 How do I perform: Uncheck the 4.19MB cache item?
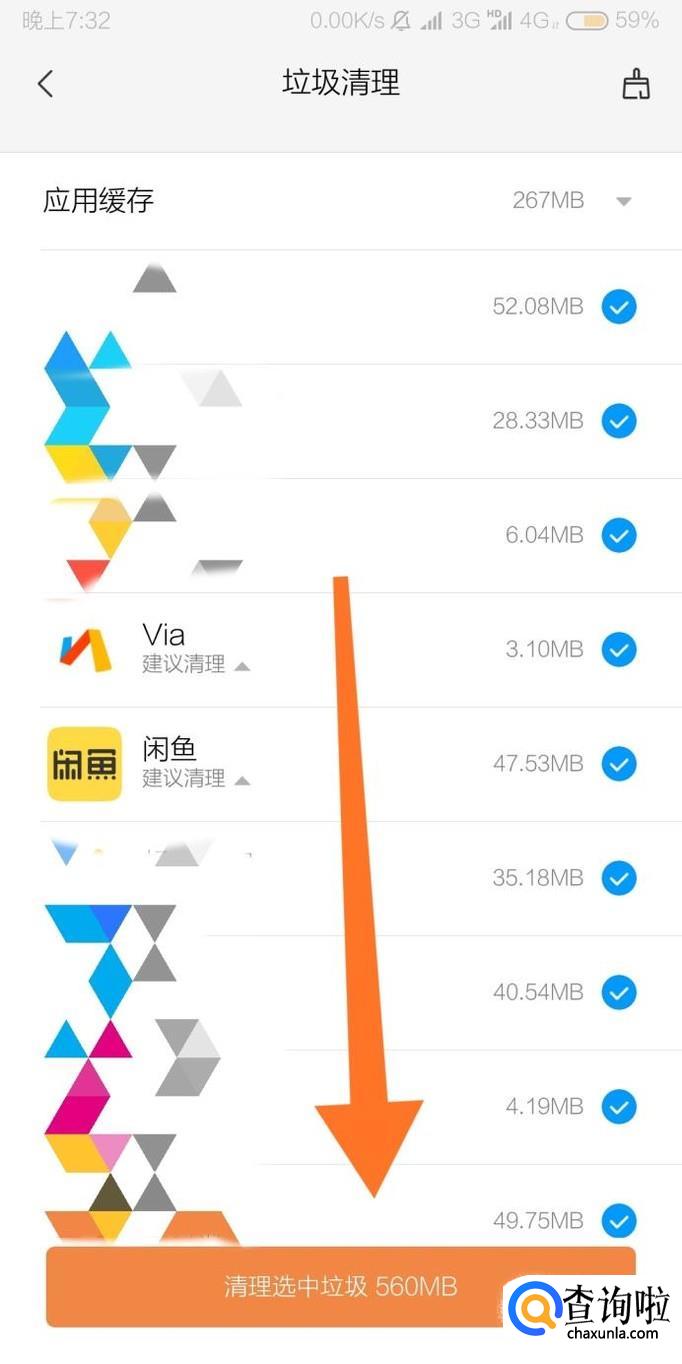click(619, 1106)
